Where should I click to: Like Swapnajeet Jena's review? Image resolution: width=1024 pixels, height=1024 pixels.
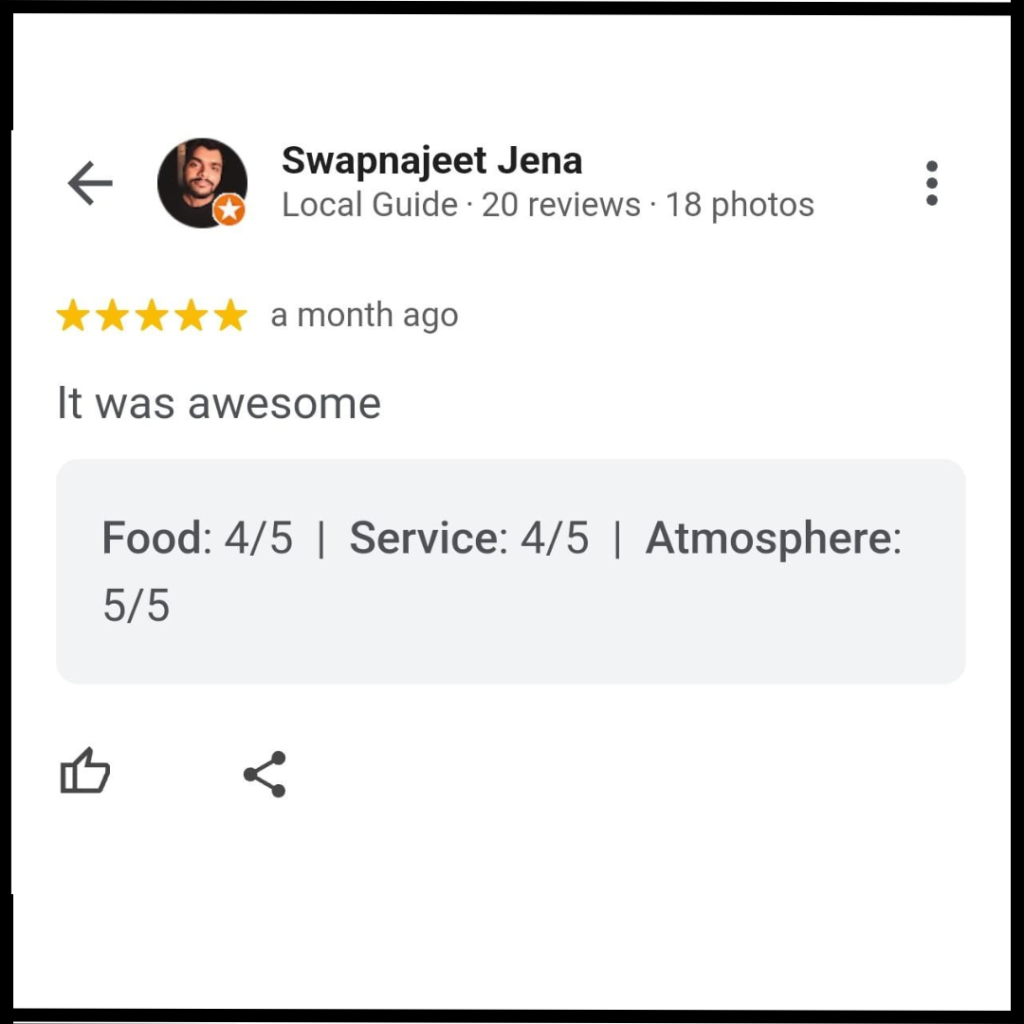(85, 772)
